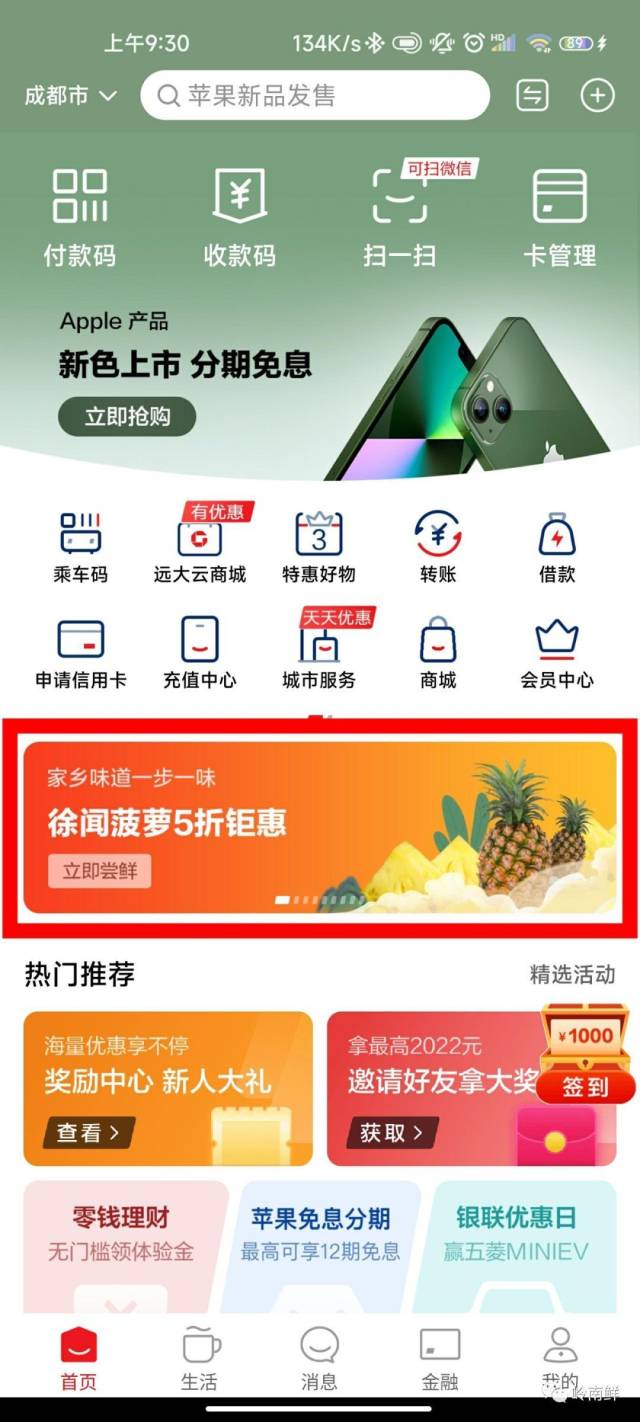640x1422 pixels.
Task: Open 乘车码 transit code
Action: pyautogui.click(x=80, y=547)
